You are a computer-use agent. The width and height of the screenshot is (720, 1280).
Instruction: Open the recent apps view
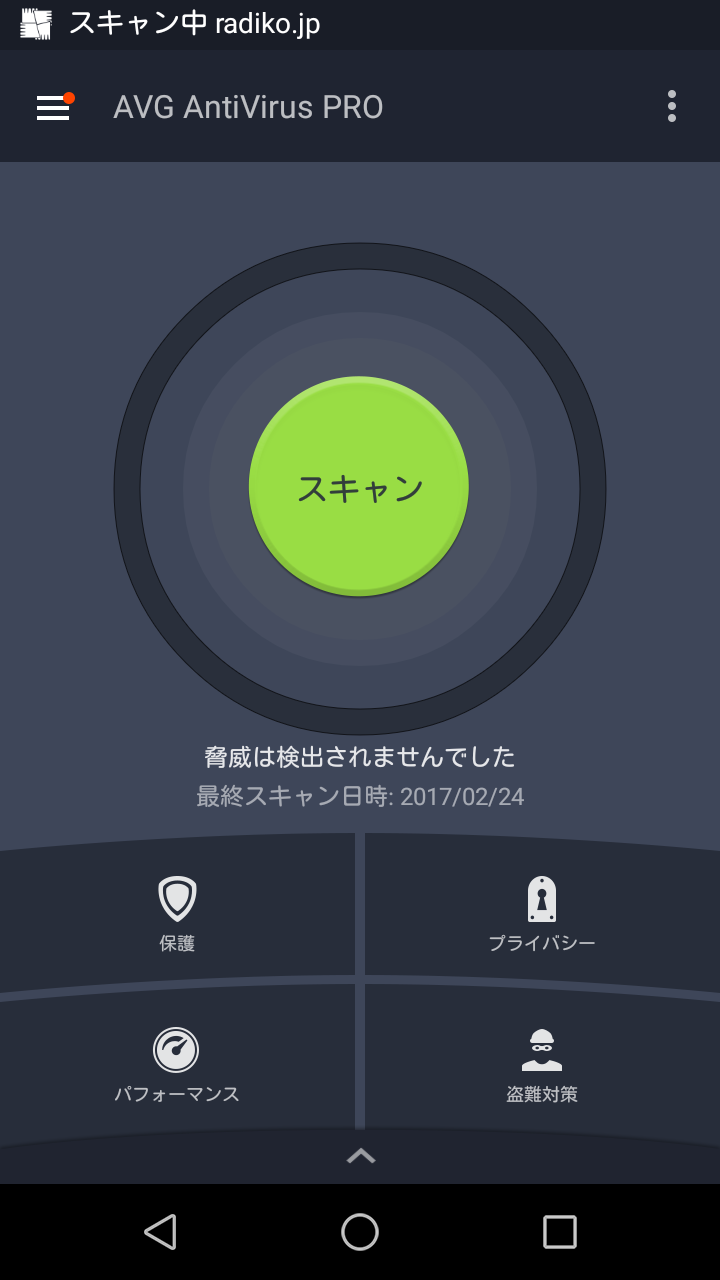coord(560,1232)
